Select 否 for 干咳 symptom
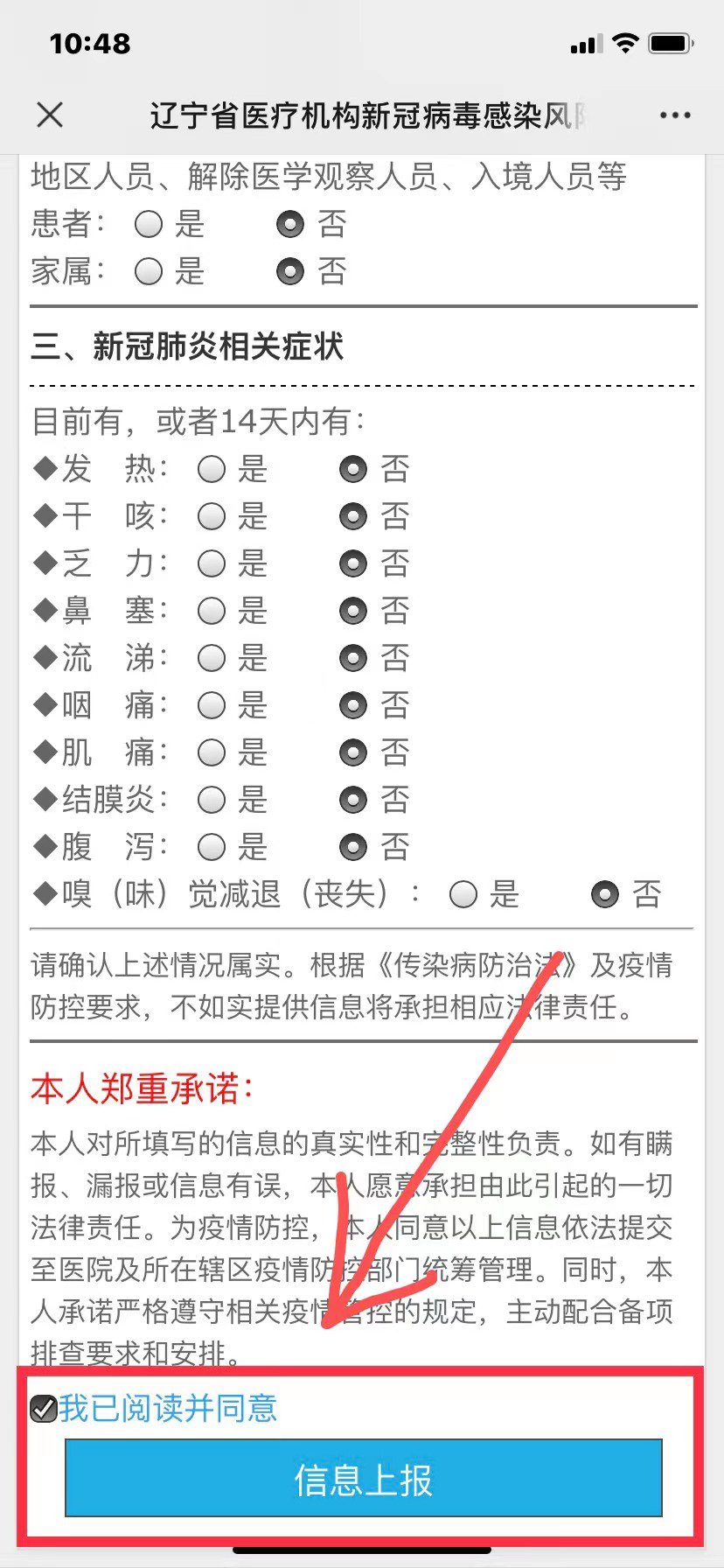 click(353, 517)
